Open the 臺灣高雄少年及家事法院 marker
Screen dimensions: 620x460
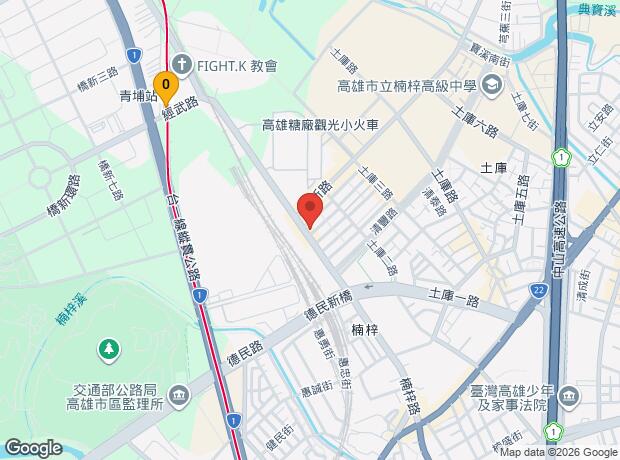pos(569,396)
